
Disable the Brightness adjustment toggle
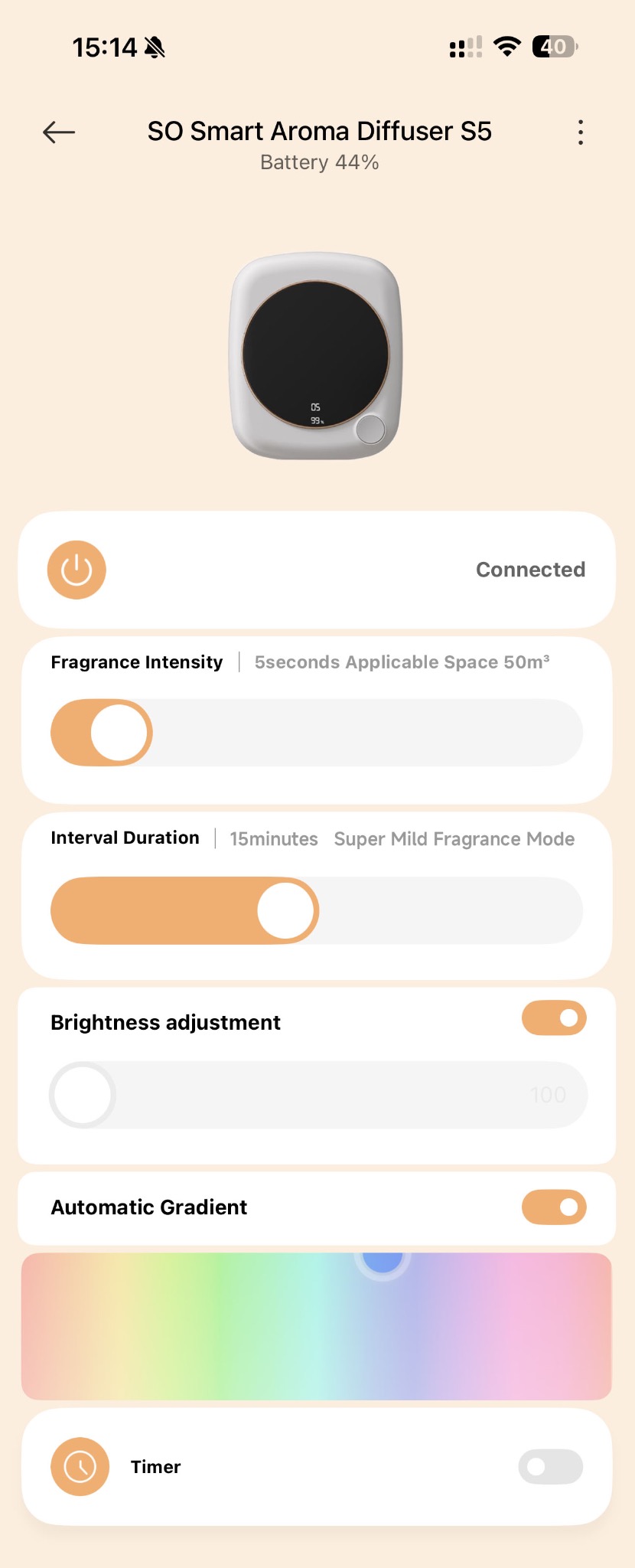click(x=552, y=1018)
